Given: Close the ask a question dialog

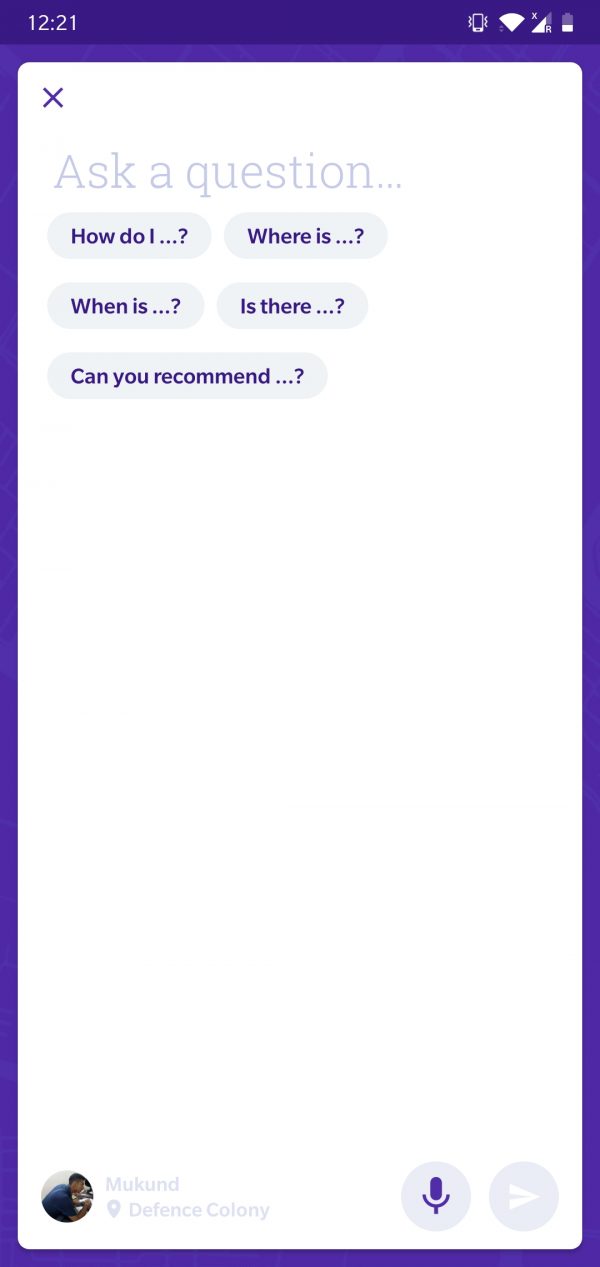Looking at the screenshot, I should [x=53, y=97].
